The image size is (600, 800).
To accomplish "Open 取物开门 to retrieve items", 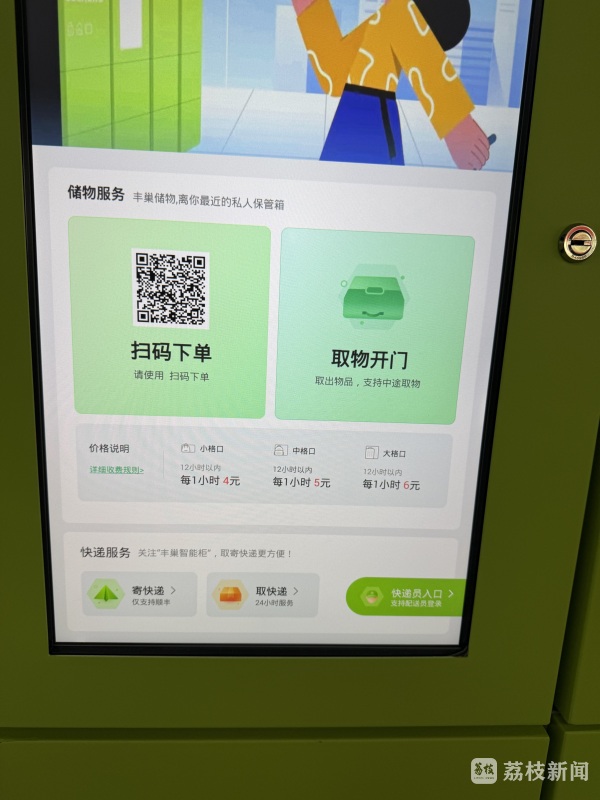I will (x=375, y=325).
